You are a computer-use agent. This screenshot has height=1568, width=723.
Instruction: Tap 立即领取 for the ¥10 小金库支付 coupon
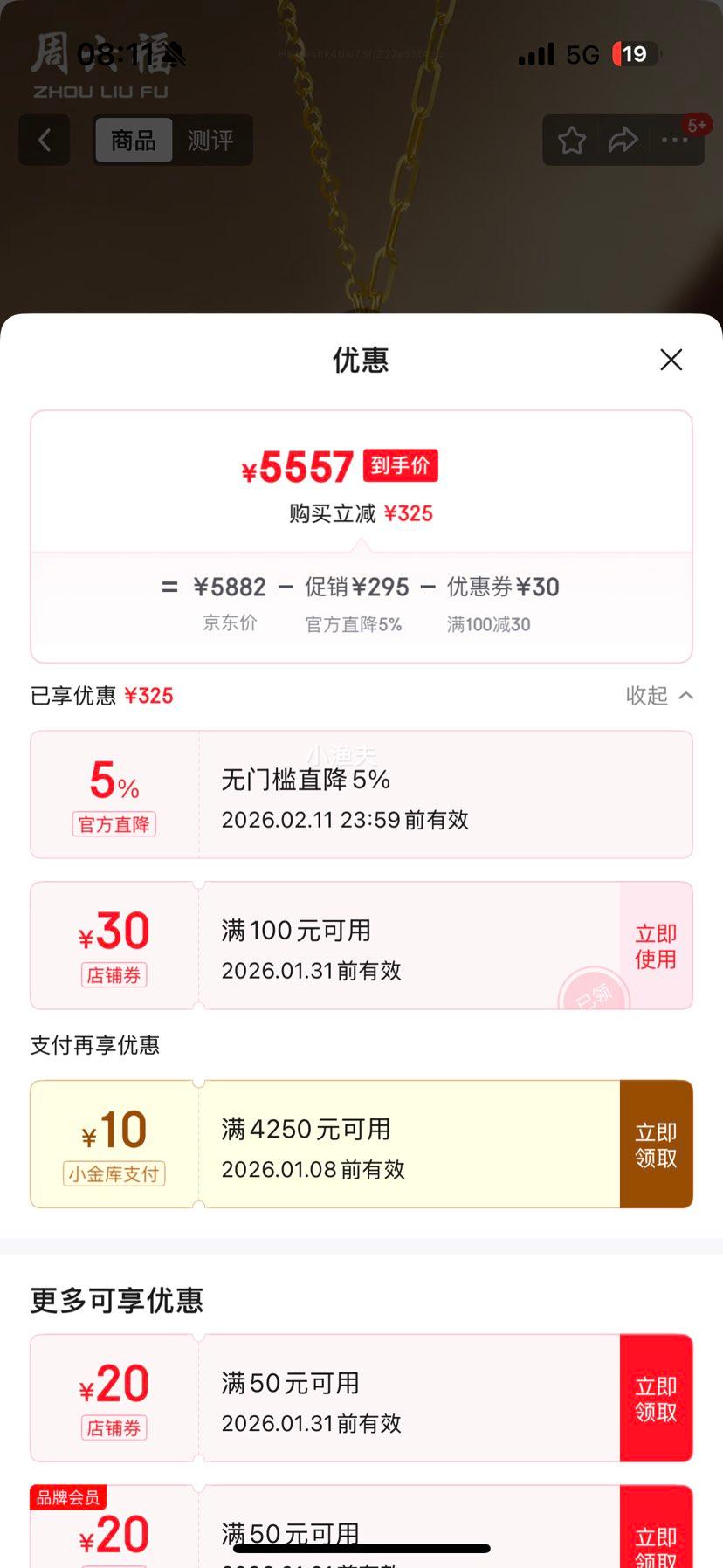[657, 1144]
